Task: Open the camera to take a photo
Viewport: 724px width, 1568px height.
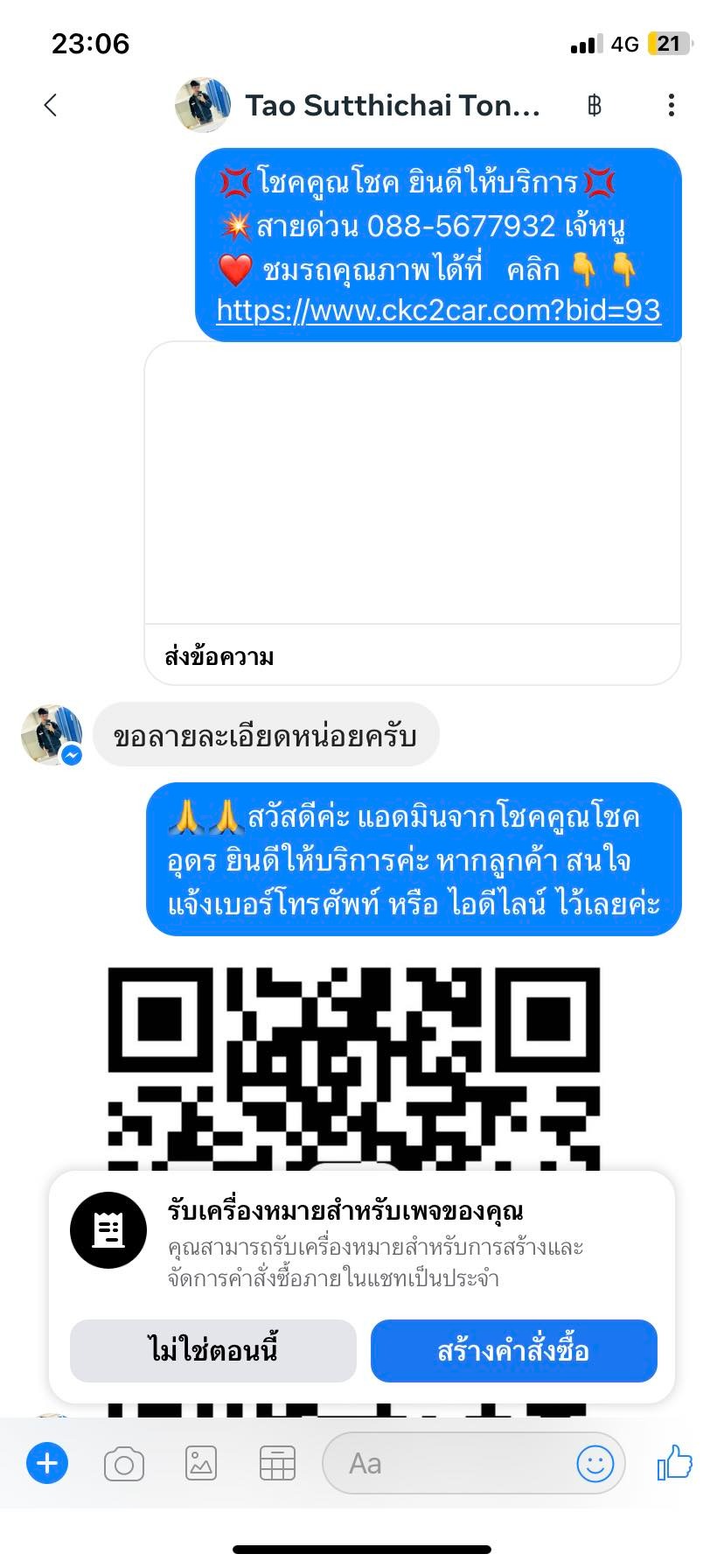Action: coord(124,1463)
